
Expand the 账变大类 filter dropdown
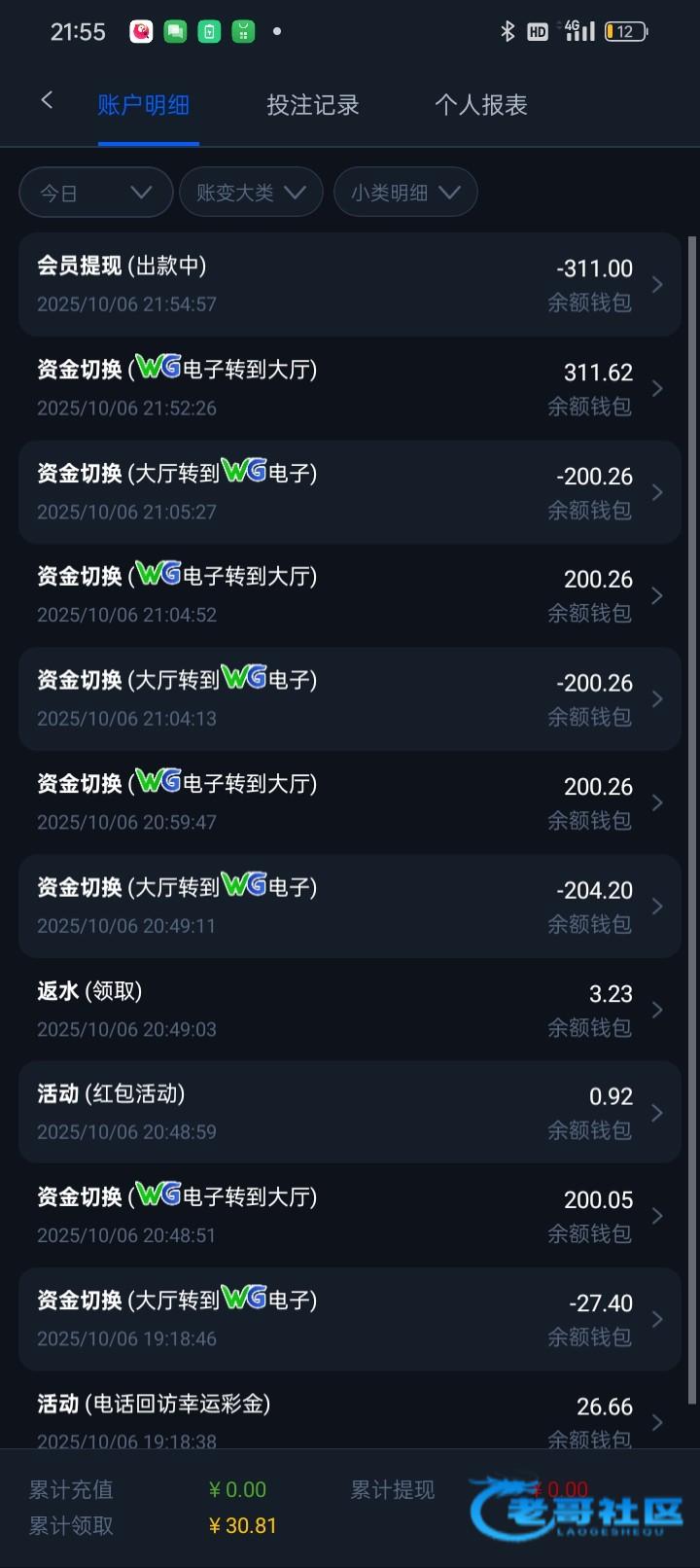[x=251, y=193]
